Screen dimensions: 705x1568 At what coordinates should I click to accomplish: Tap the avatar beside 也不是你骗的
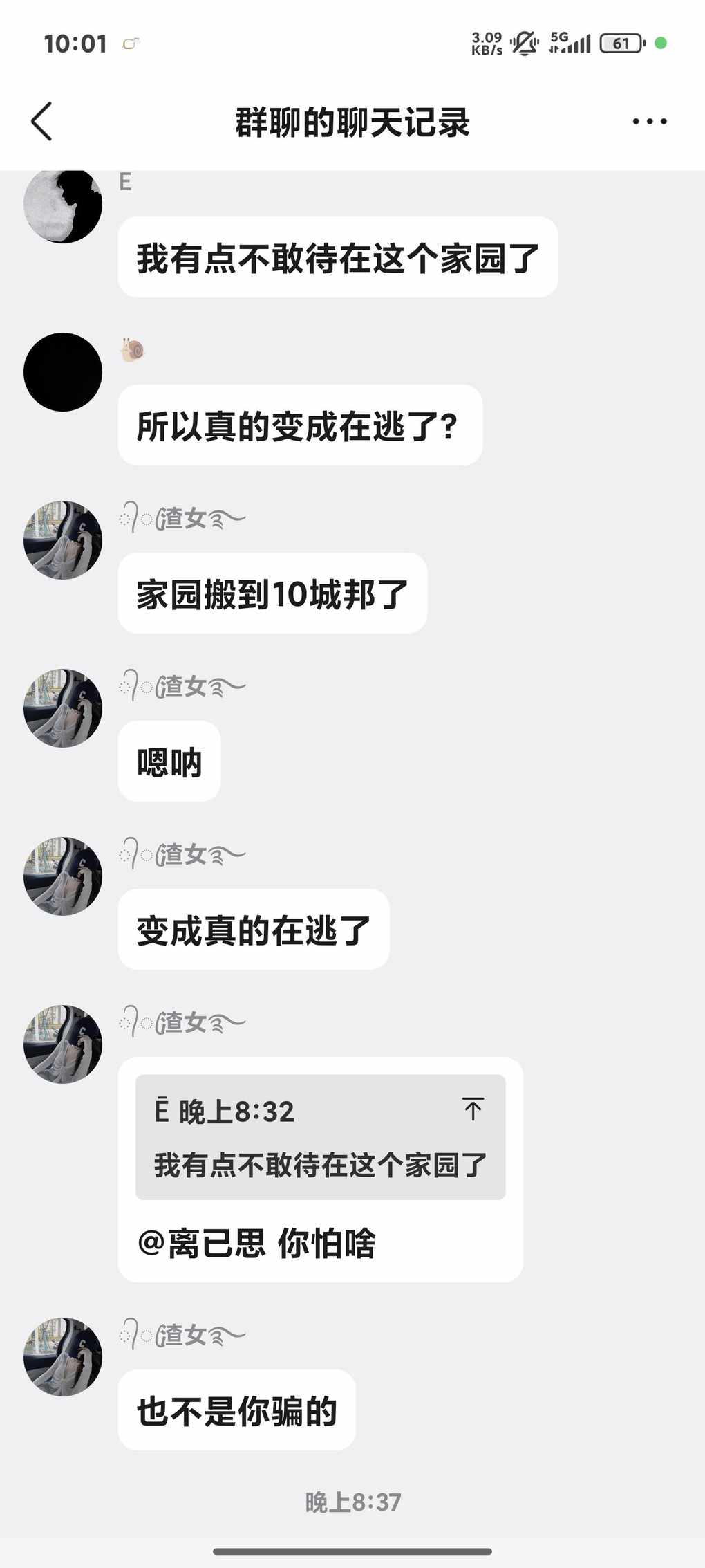point(63,1356)
